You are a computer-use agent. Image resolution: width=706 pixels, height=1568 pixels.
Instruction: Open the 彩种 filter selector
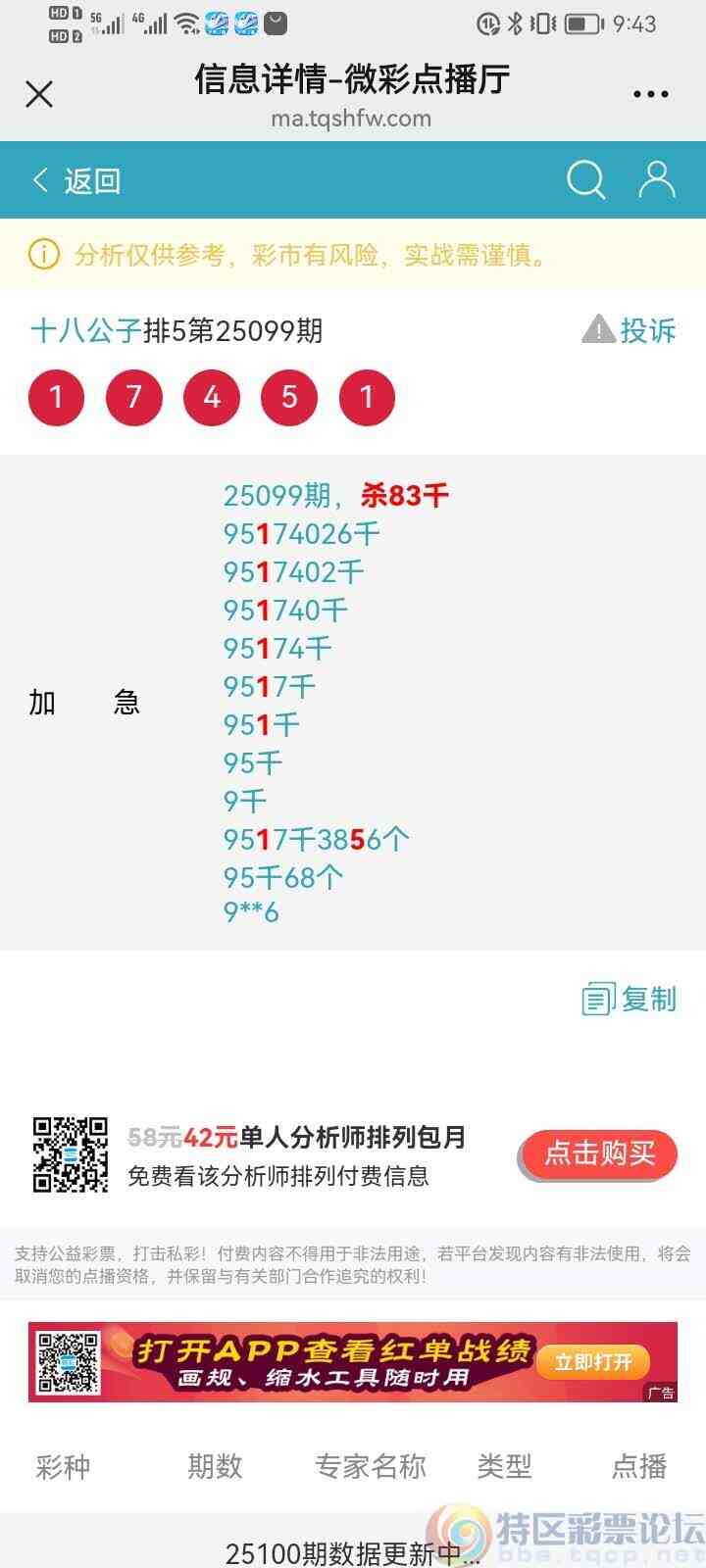[63, 1467]
